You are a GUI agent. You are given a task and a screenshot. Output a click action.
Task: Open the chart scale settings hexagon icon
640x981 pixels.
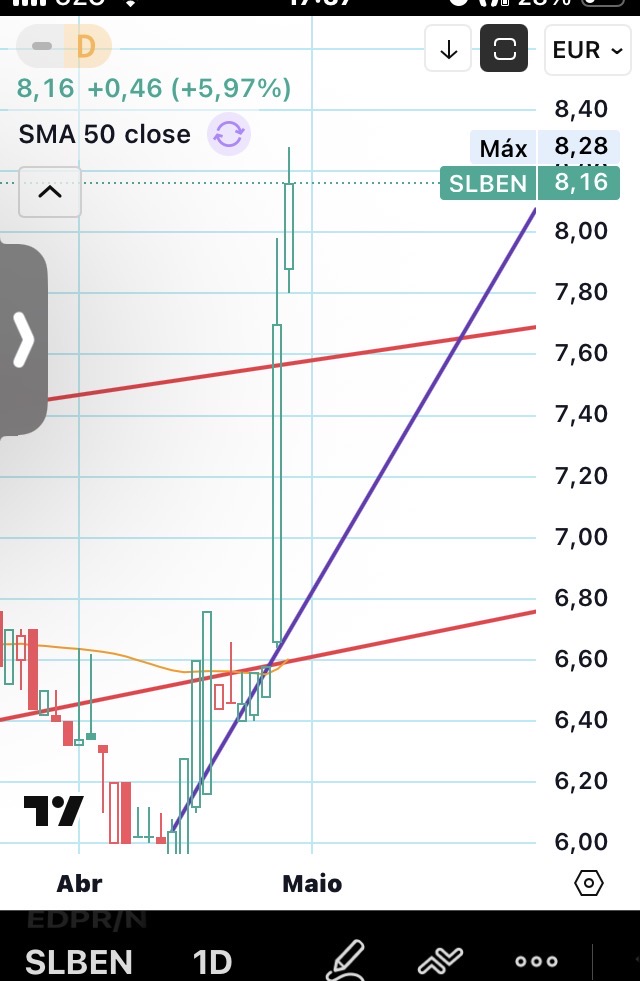click(589, 883)
